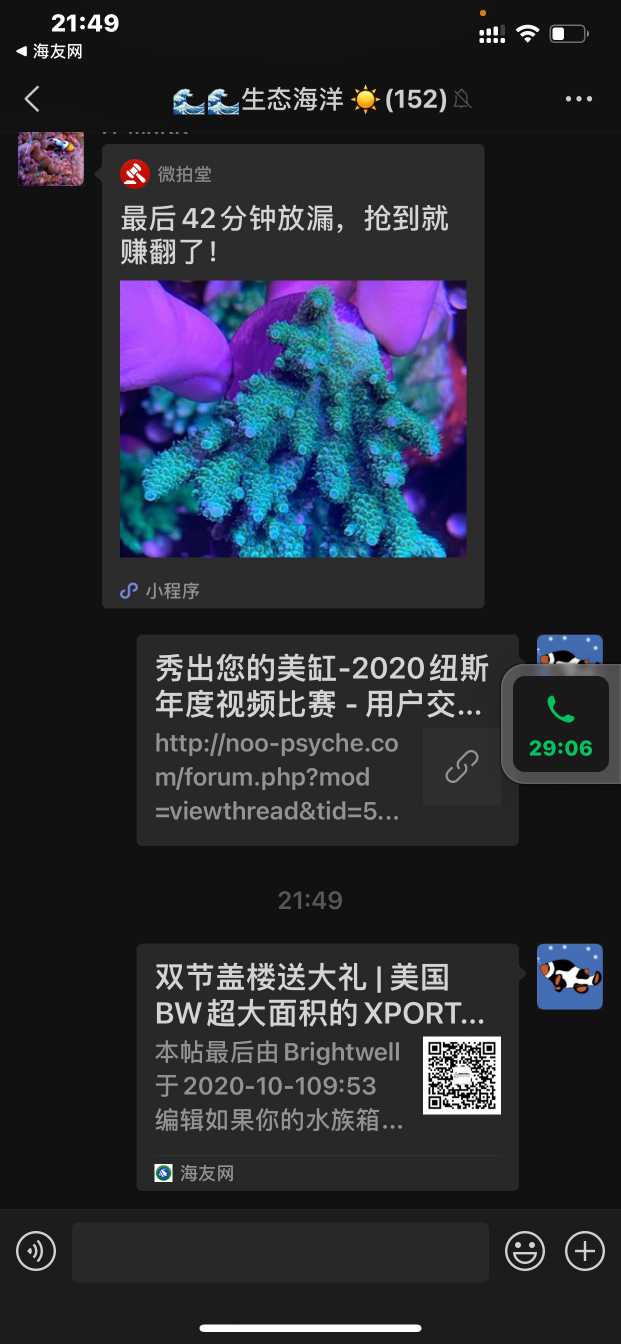Viewport: 621px width, 1344px height.
Task: Tap the message text field
Action: (280, 1251)
